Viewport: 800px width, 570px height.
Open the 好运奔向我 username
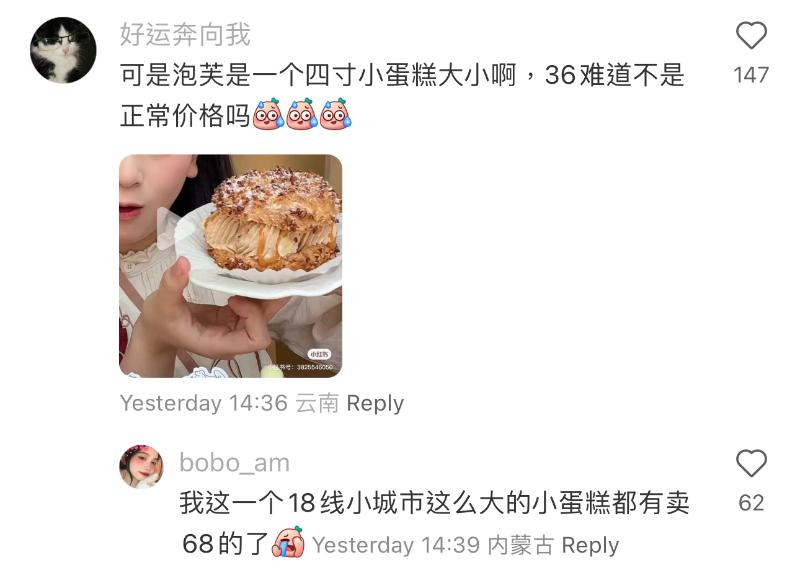click(x=185, y=35)
